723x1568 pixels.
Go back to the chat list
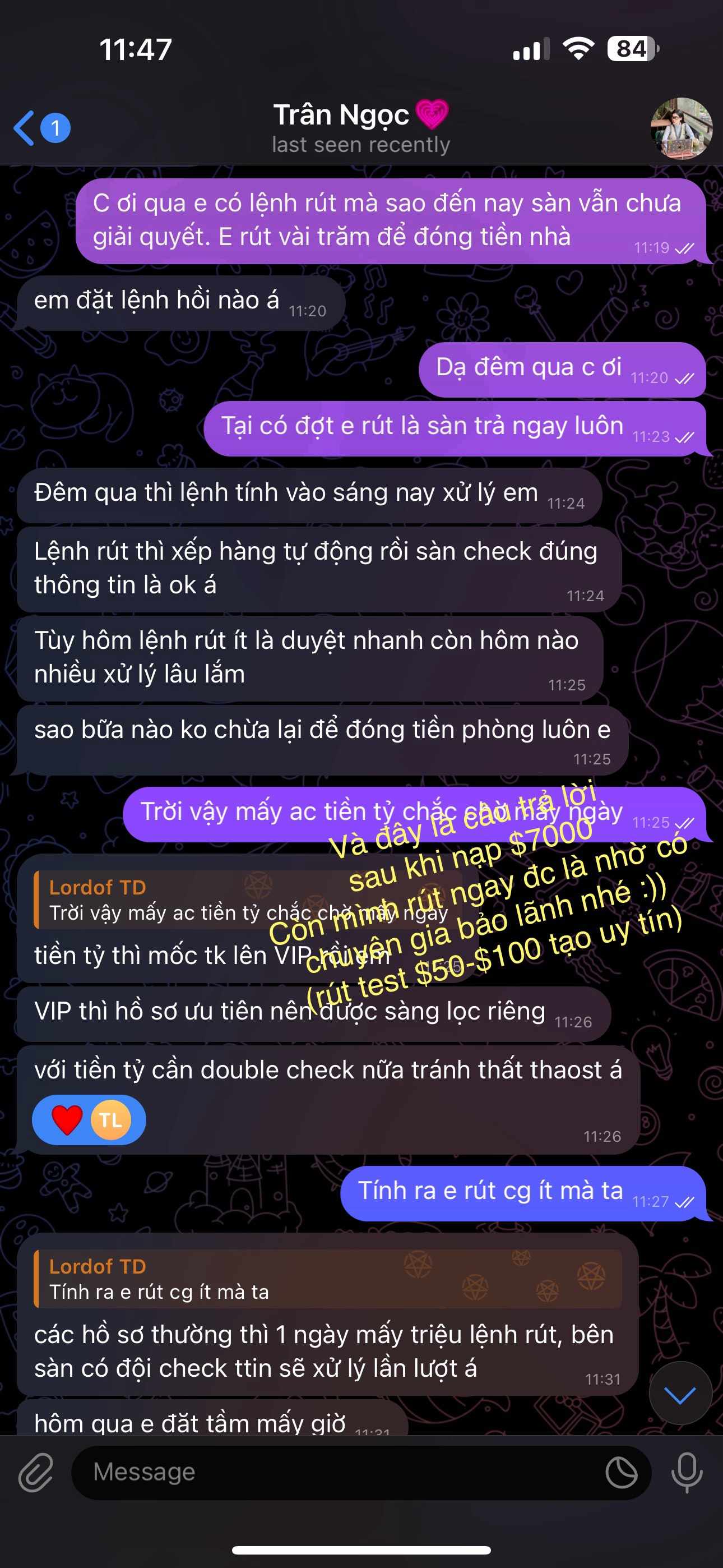41,128
